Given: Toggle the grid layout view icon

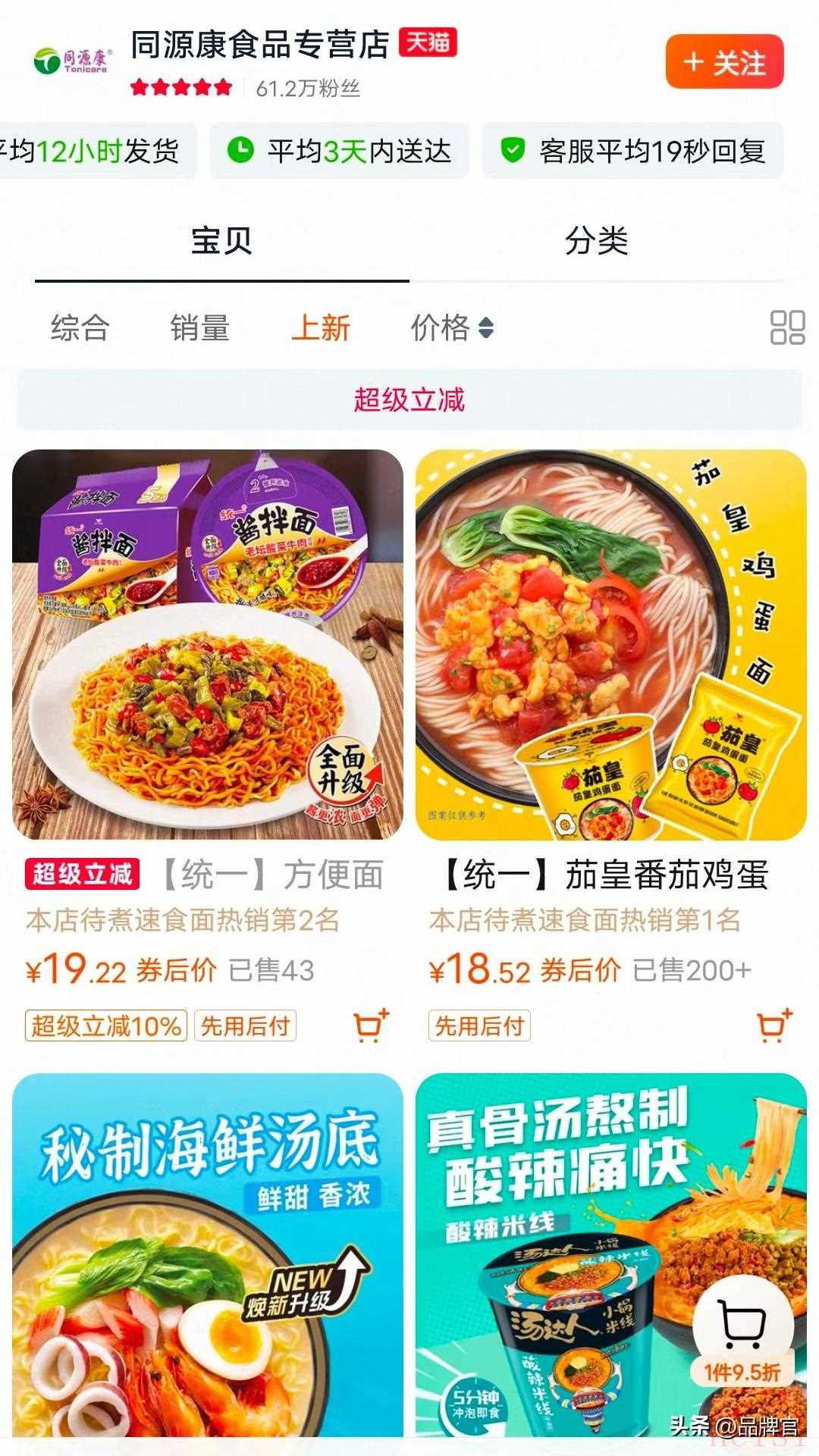Looking at the screenshot, I should (787, 328).
